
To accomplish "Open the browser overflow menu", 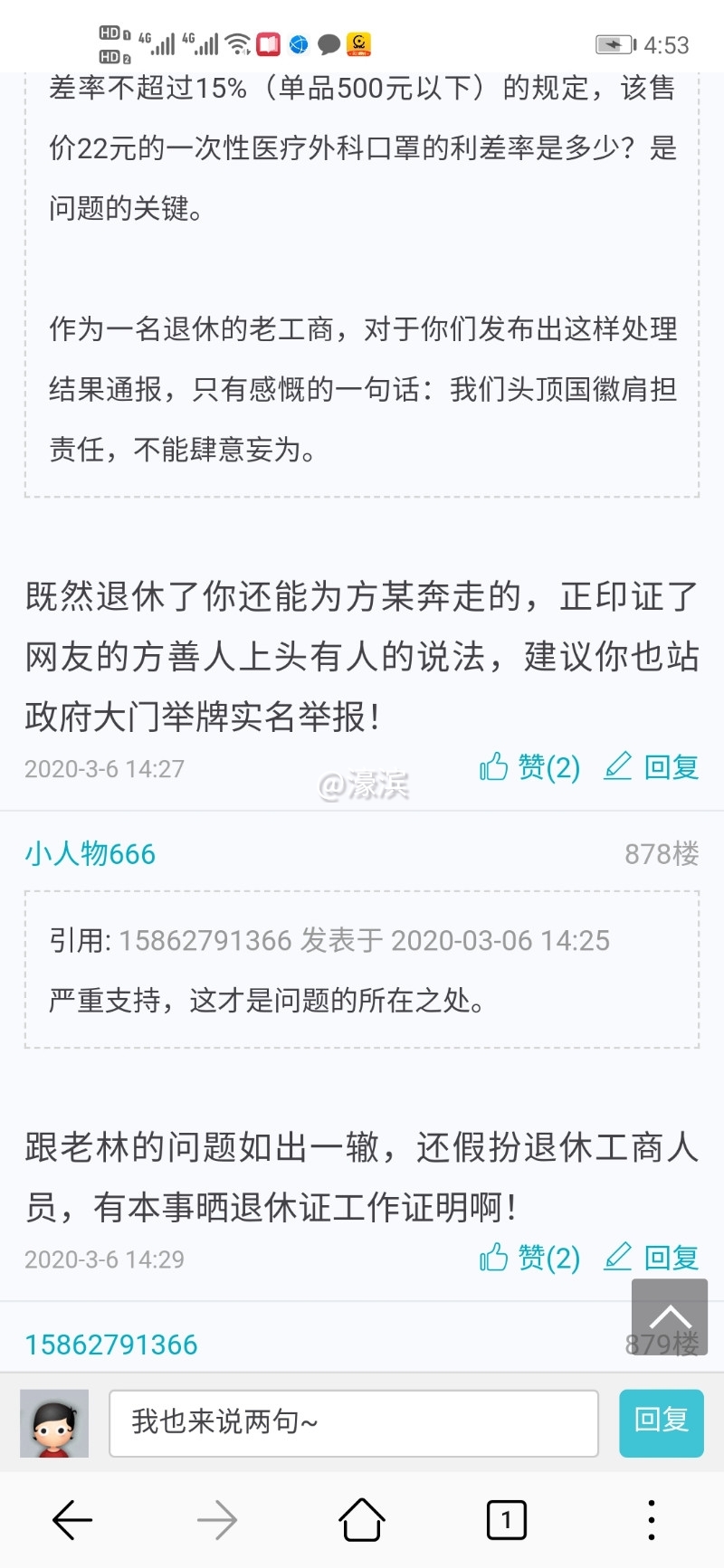I will tap(652, 1520).
